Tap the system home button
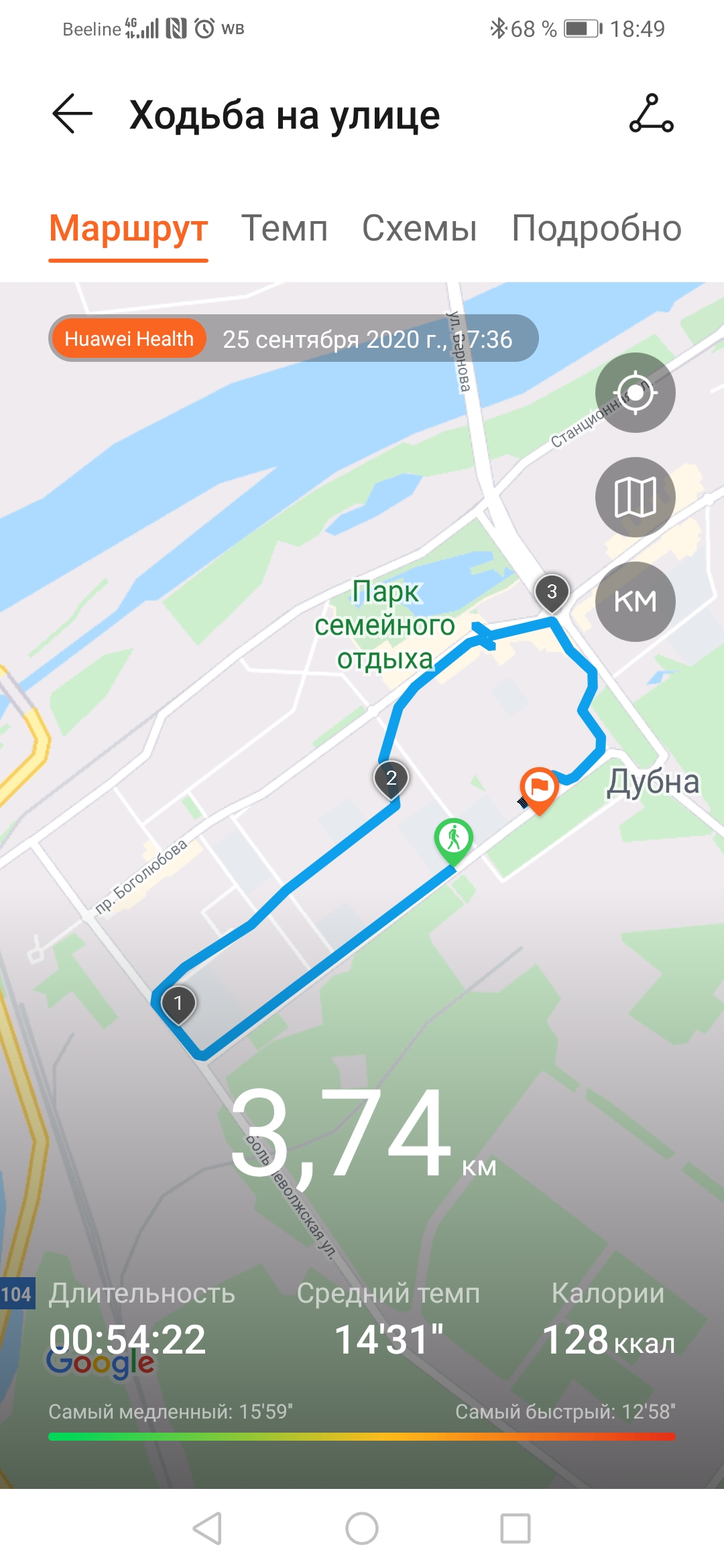This screenshot has width=724, height=1568. tap(362, 1528)
